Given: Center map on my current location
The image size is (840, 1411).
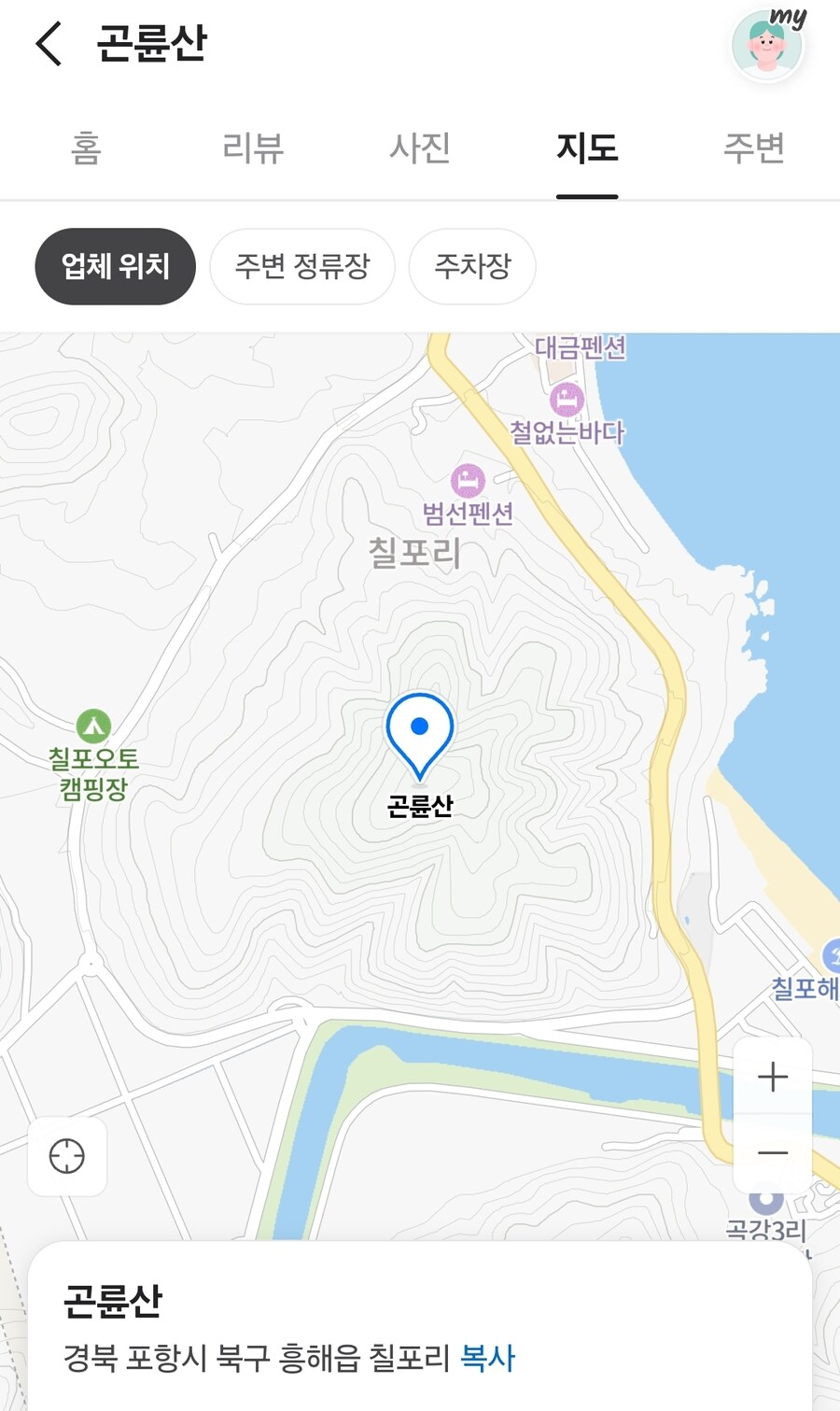Looking at the screenshot, I should tap(67, 1156).
